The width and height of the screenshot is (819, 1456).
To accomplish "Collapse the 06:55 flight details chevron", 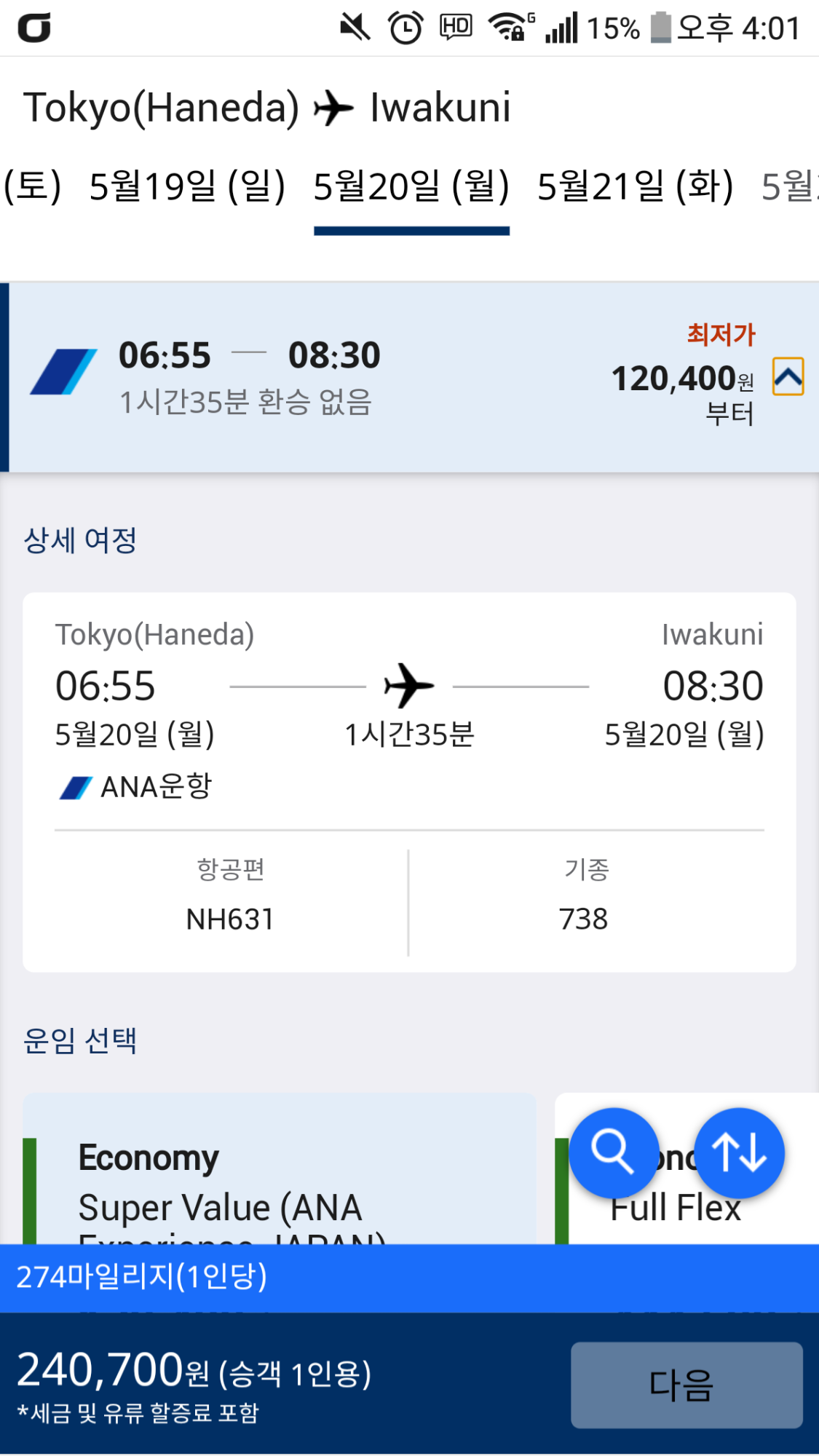I will coord(788,376).
